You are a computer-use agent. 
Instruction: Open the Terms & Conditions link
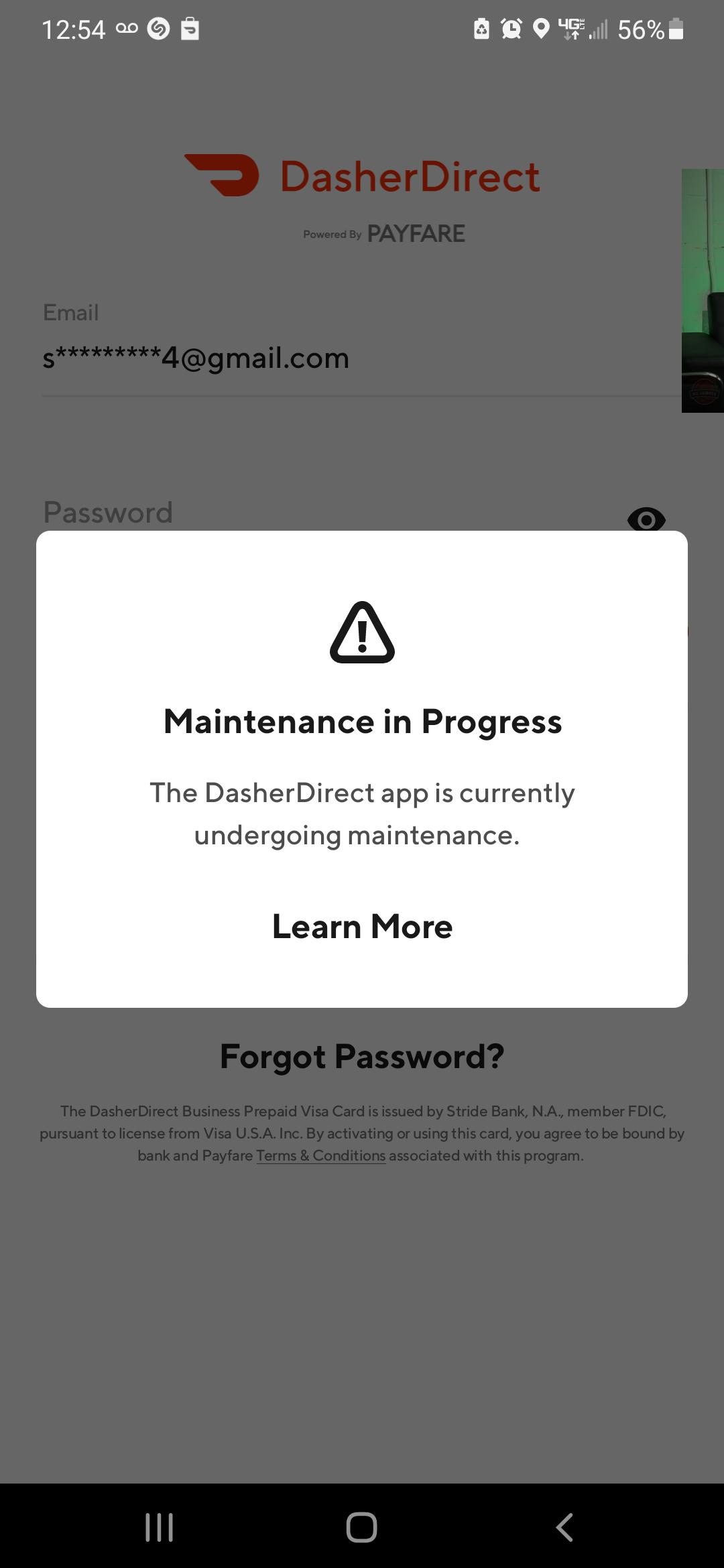pyautogui.click(x=320, y=1156)
